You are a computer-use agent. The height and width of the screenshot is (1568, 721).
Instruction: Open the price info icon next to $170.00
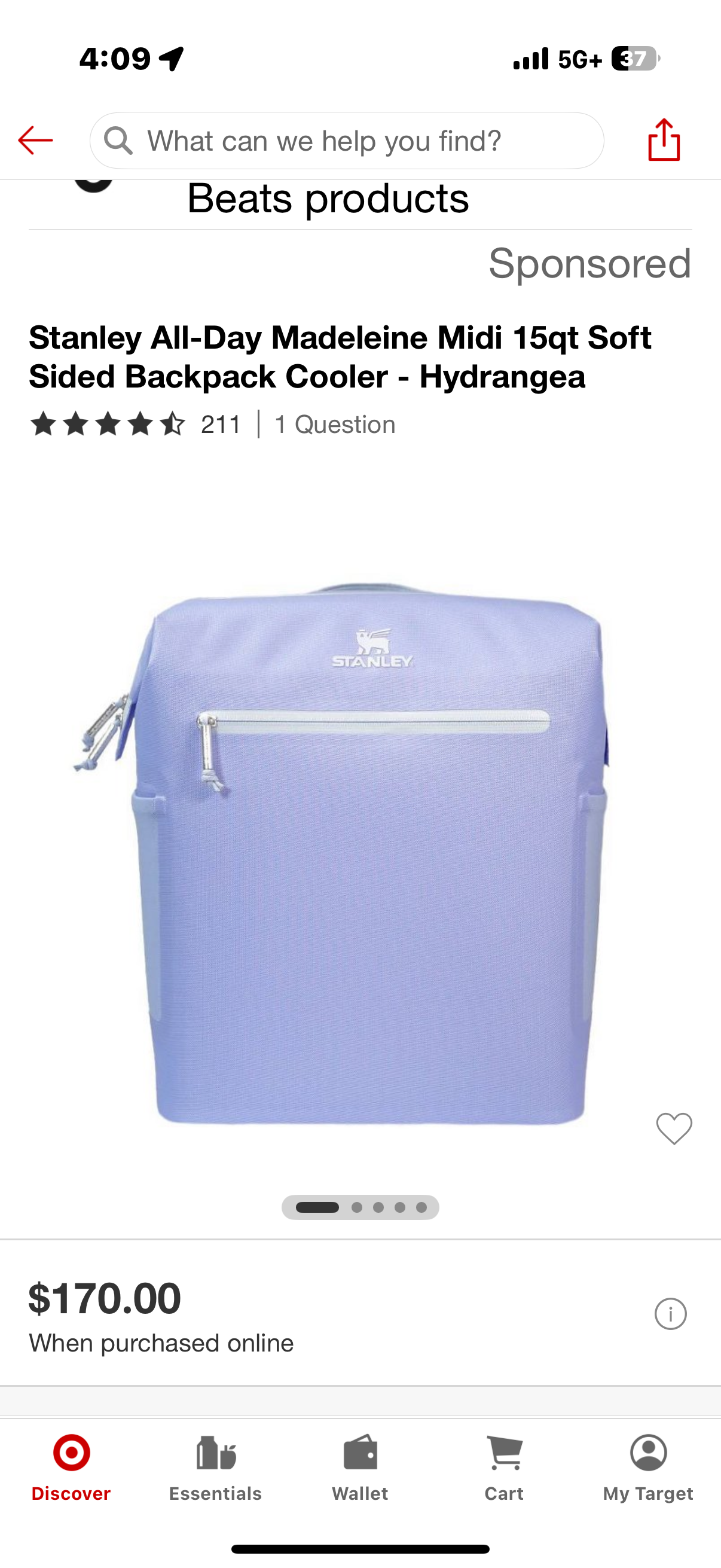pos(670,1314)
